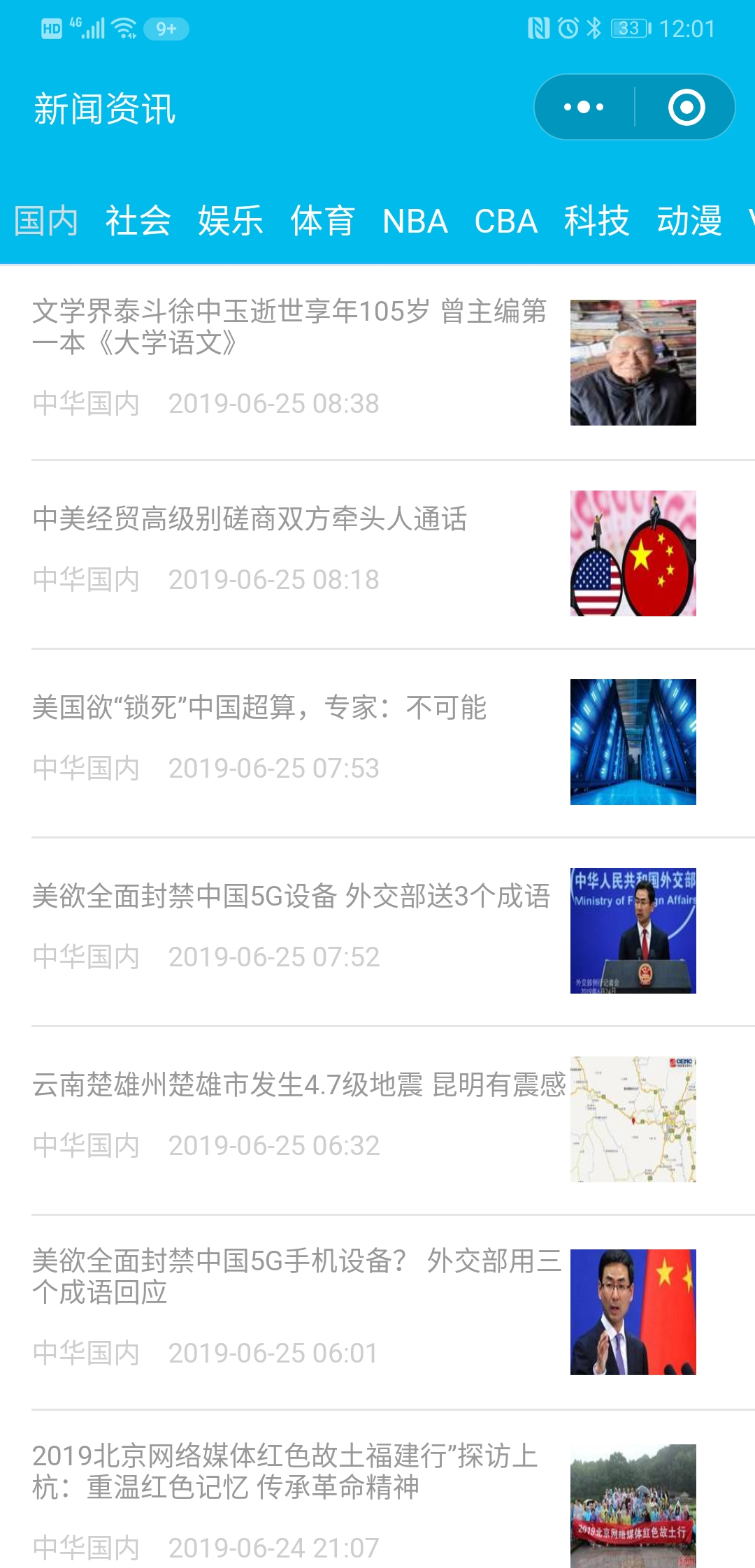The image size is (755, 1568).
Task: Close the mini program with the circle button
Action: 686,108
